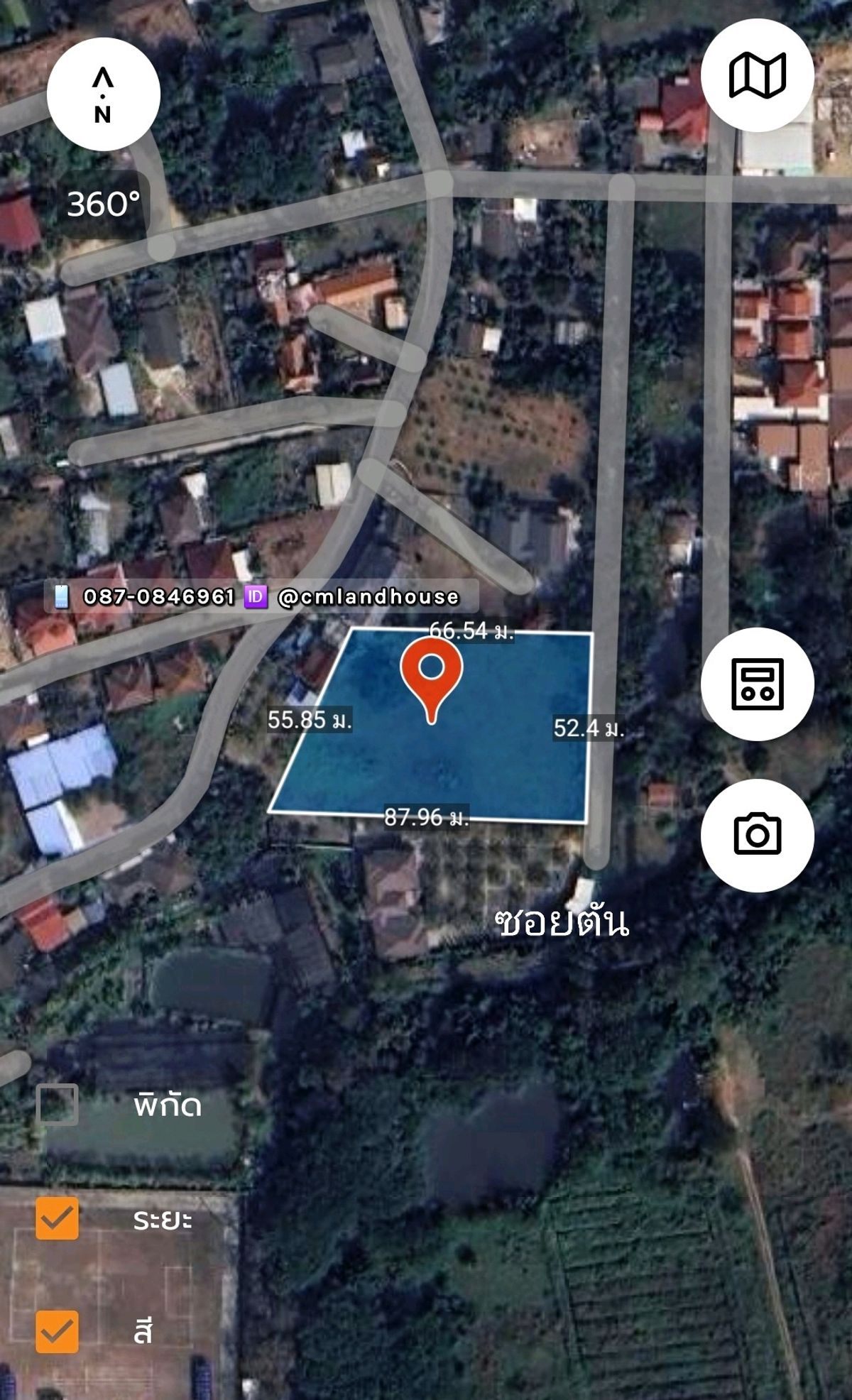Image resolution: width=852 pixels, height=1400 pixels.
Task: Tap the north compass button
Action: tap(104, 94)
